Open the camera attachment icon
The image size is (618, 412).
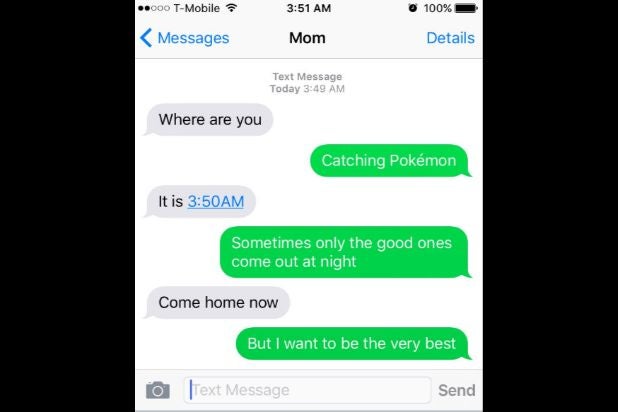click(158, 390)
